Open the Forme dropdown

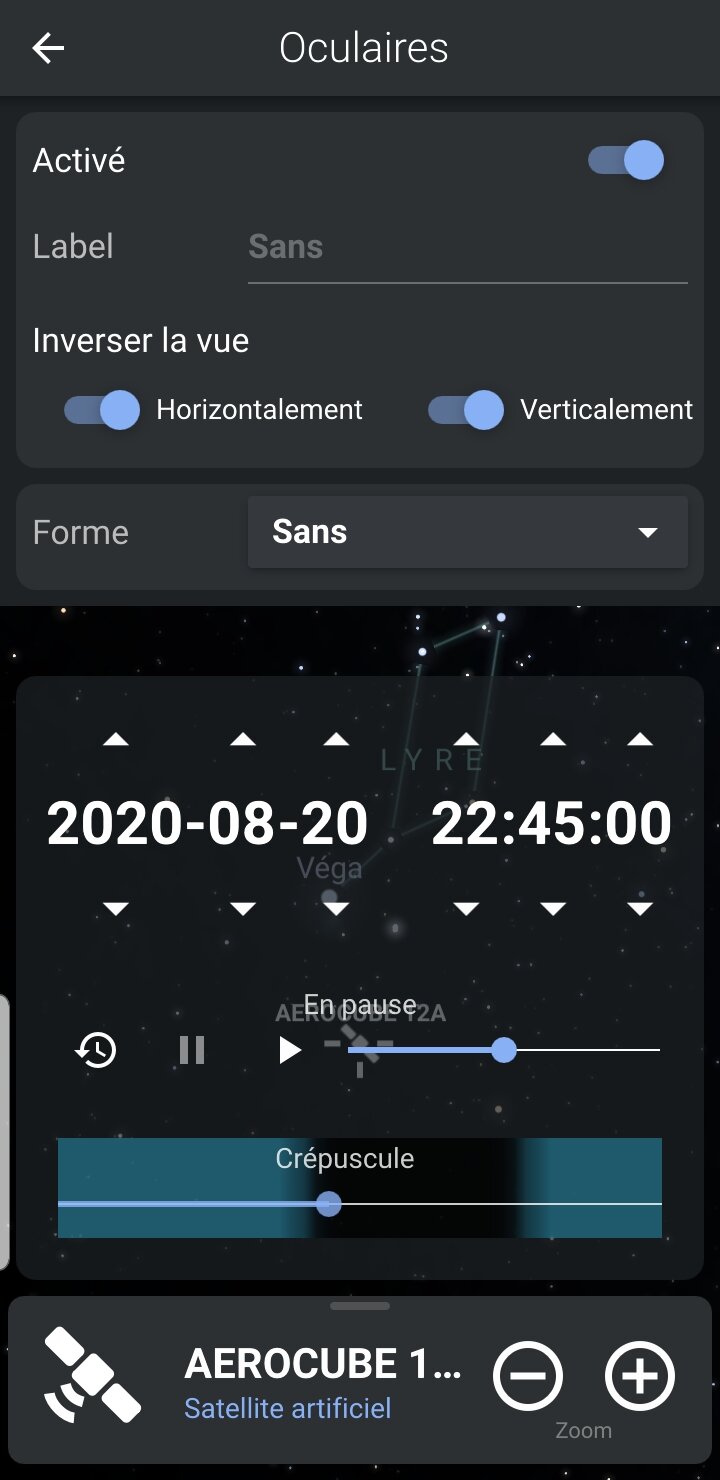pyautogui.click(x=467, y=532)
